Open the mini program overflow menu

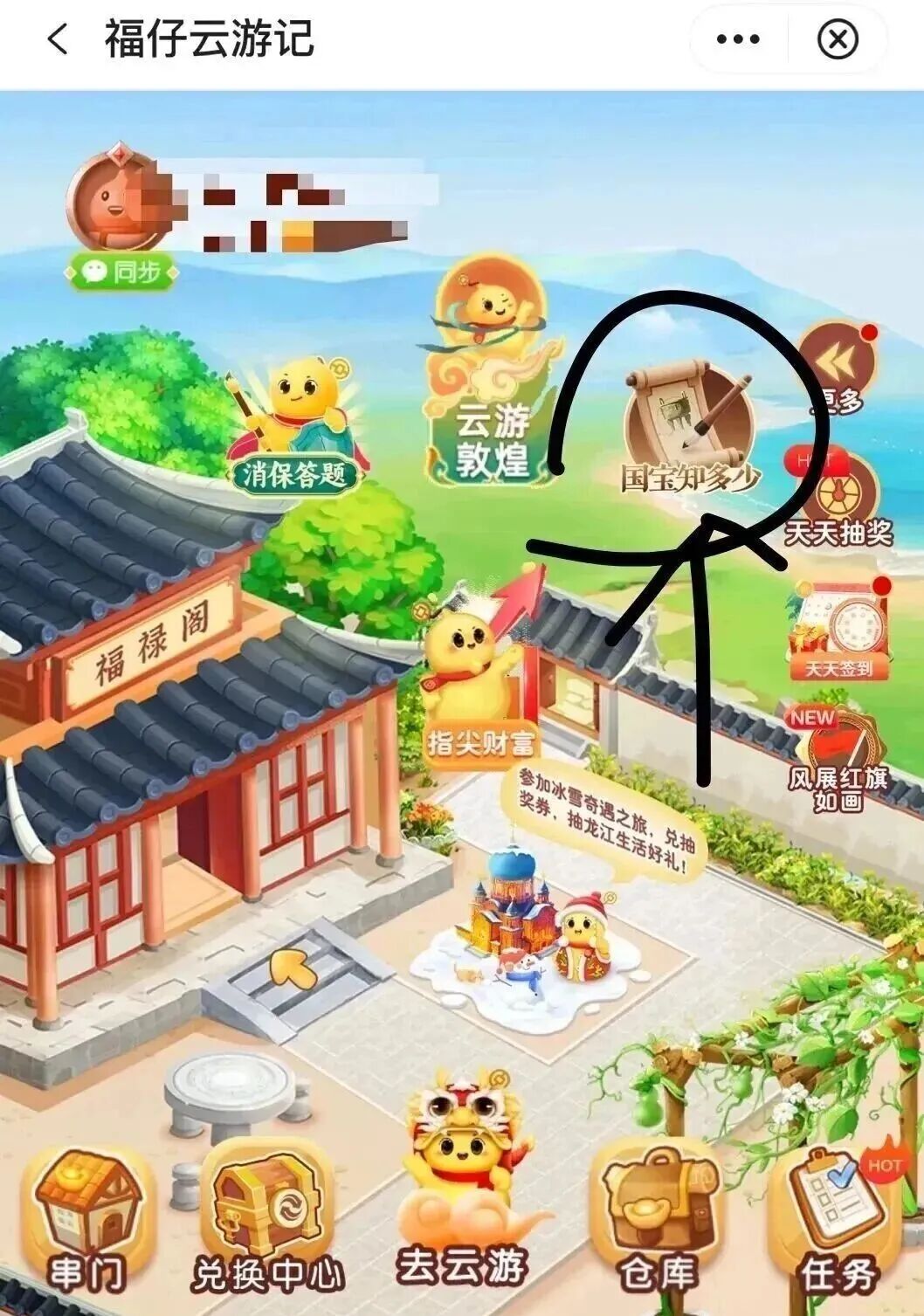(x=738, y=39)
